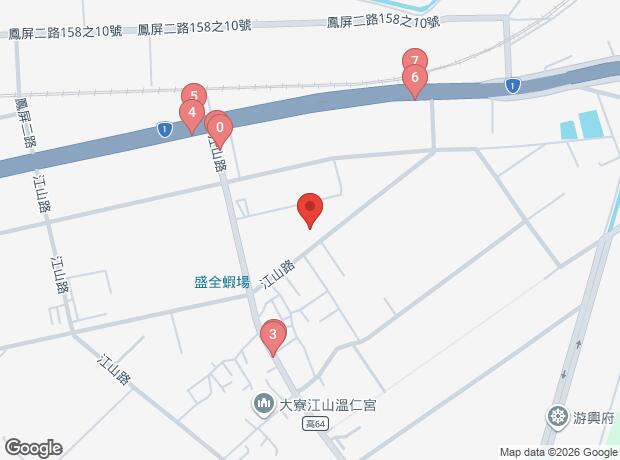Image resolution: width=620 pixels, height=460 pixels.
Task: Select the 盛全蝦場 place label
Action: click(x=222, y=282)
